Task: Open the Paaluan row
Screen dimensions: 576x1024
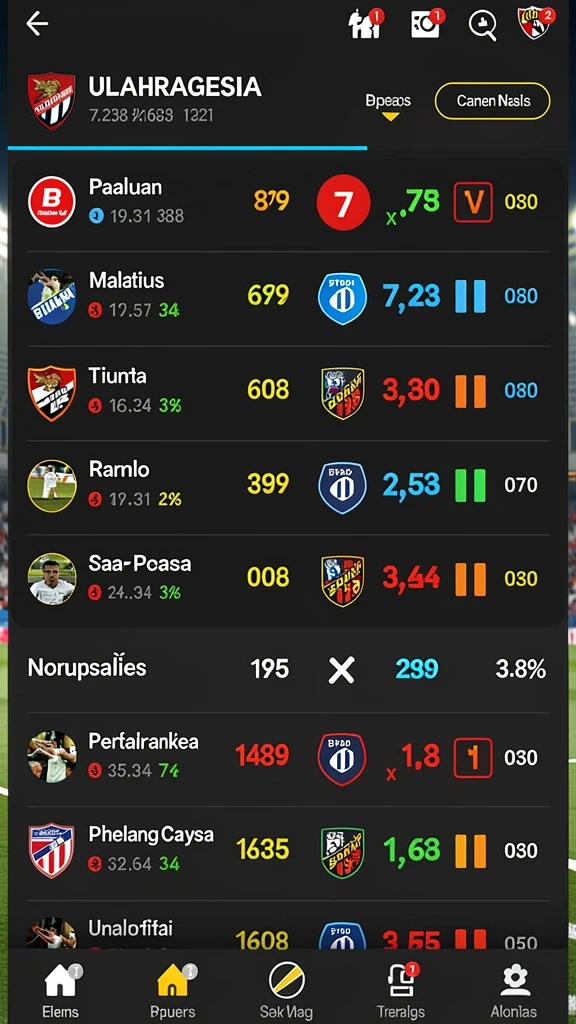Action: point(288,202)
